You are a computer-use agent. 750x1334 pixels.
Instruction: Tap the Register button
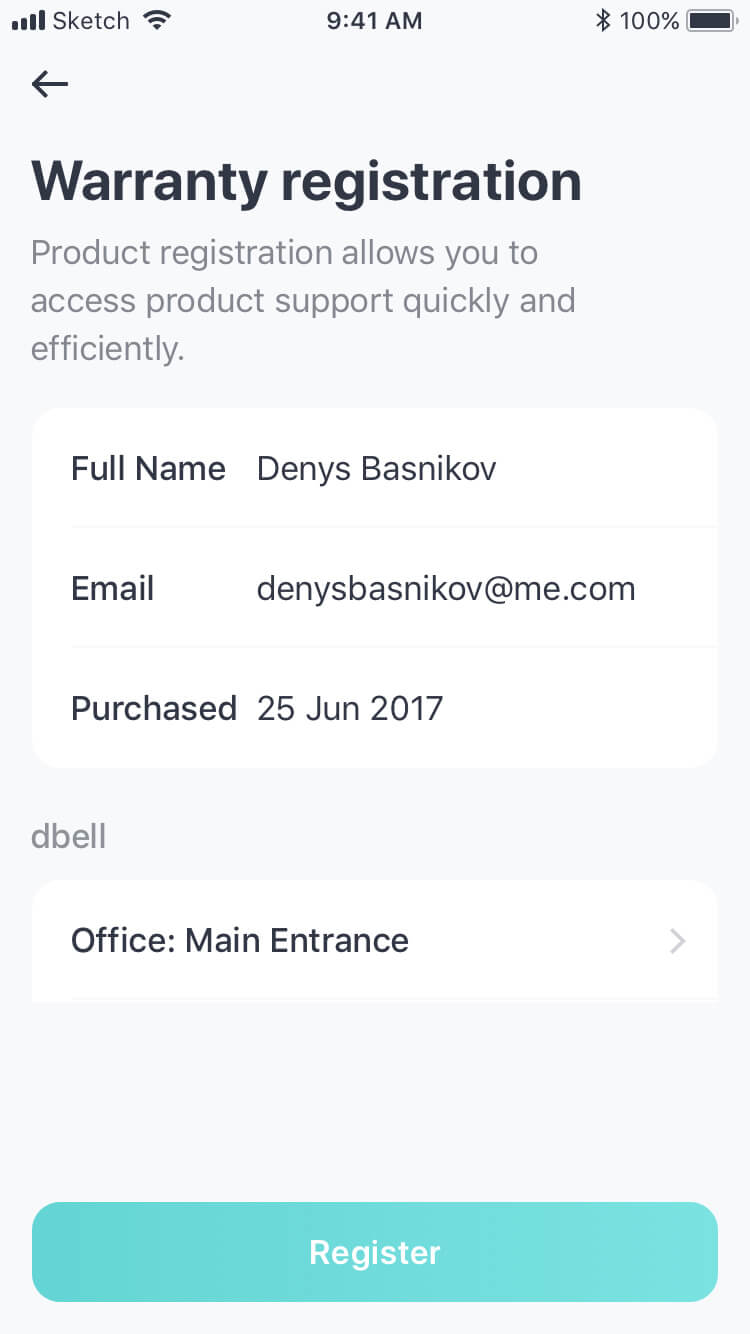point(374,1252)
